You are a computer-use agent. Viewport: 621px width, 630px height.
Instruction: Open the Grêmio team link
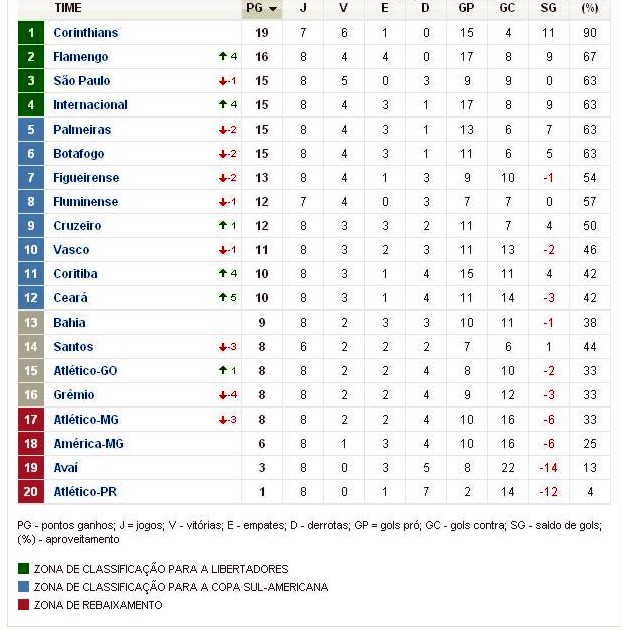[x=74, y=395]
